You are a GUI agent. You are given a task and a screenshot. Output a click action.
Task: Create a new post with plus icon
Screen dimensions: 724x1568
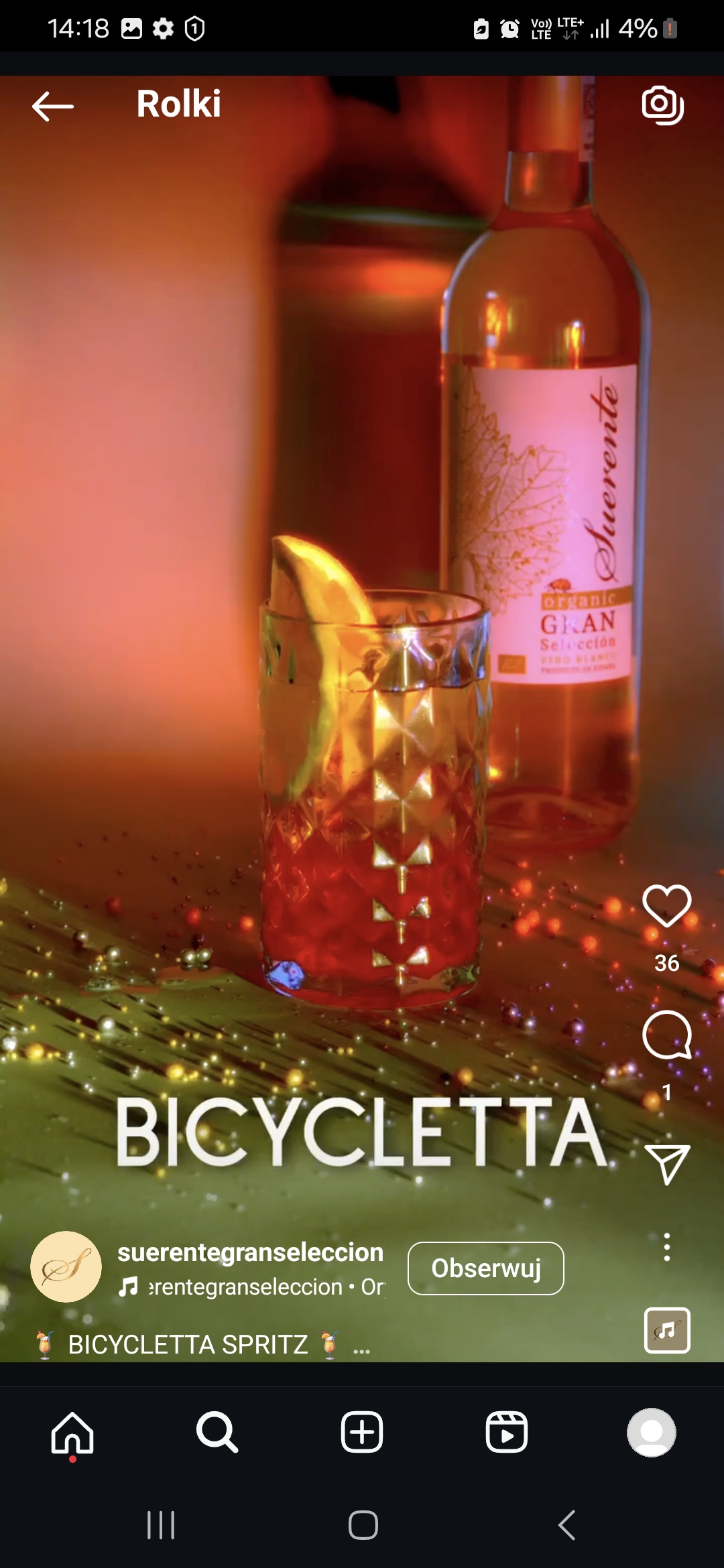[x=362, y=1433]
